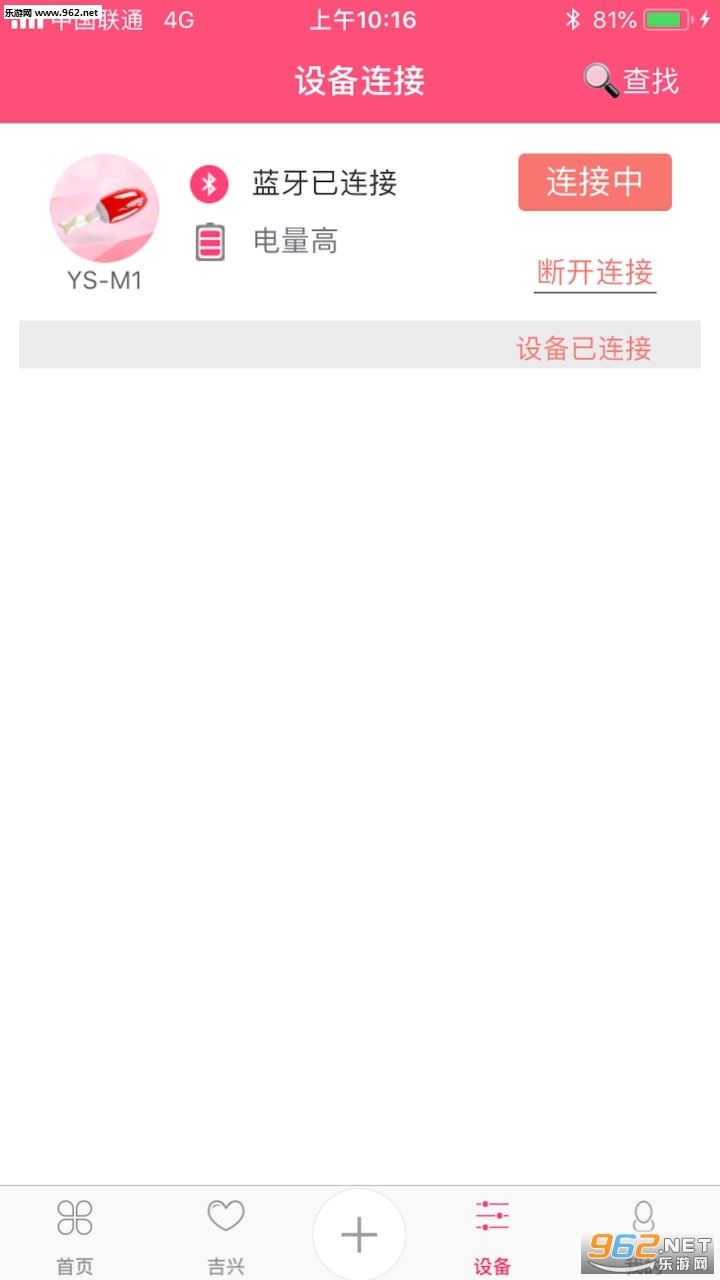The image size is (720, 1280).
Task: Open the profile person icon
Action: coord(643,1218)
